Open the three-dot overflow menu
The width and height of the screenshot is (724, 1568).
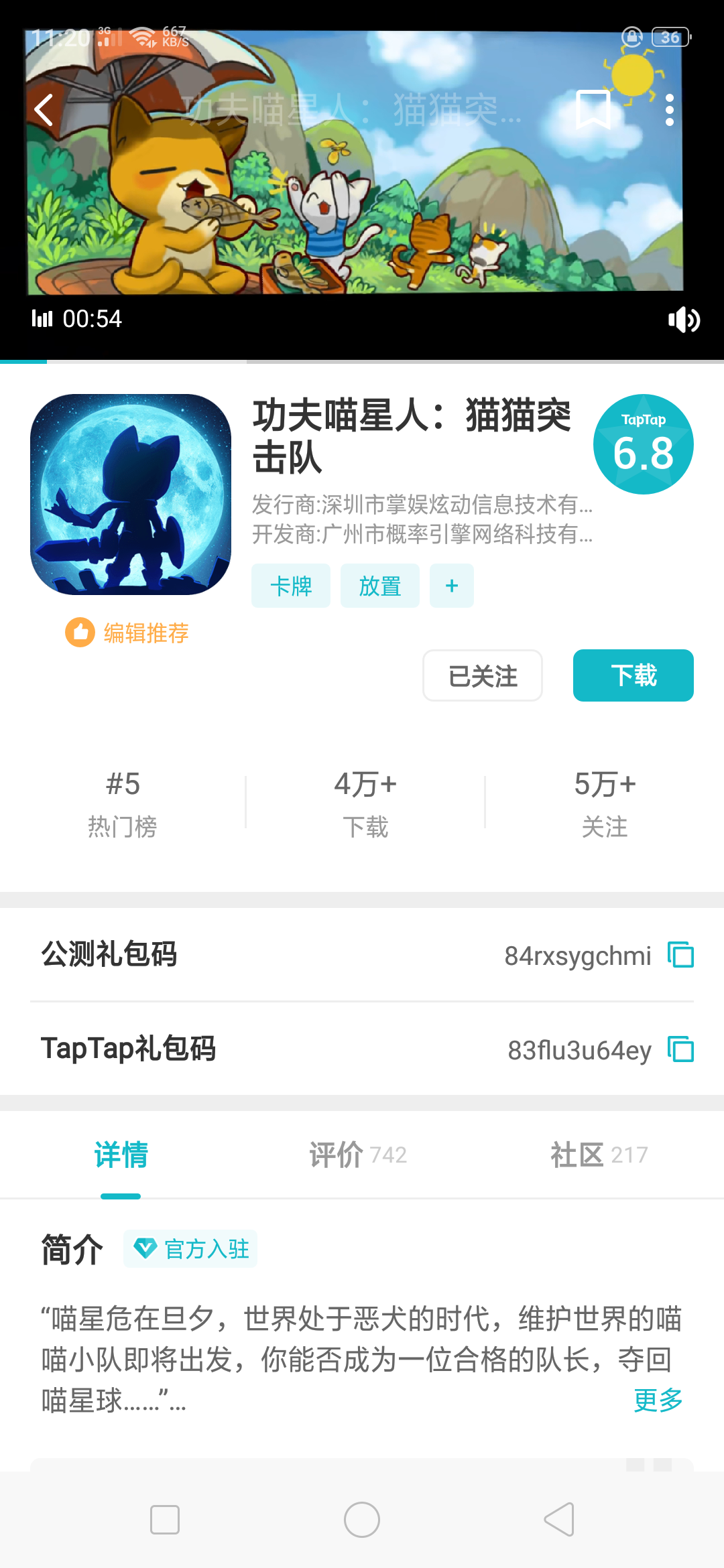click(669, 110)
